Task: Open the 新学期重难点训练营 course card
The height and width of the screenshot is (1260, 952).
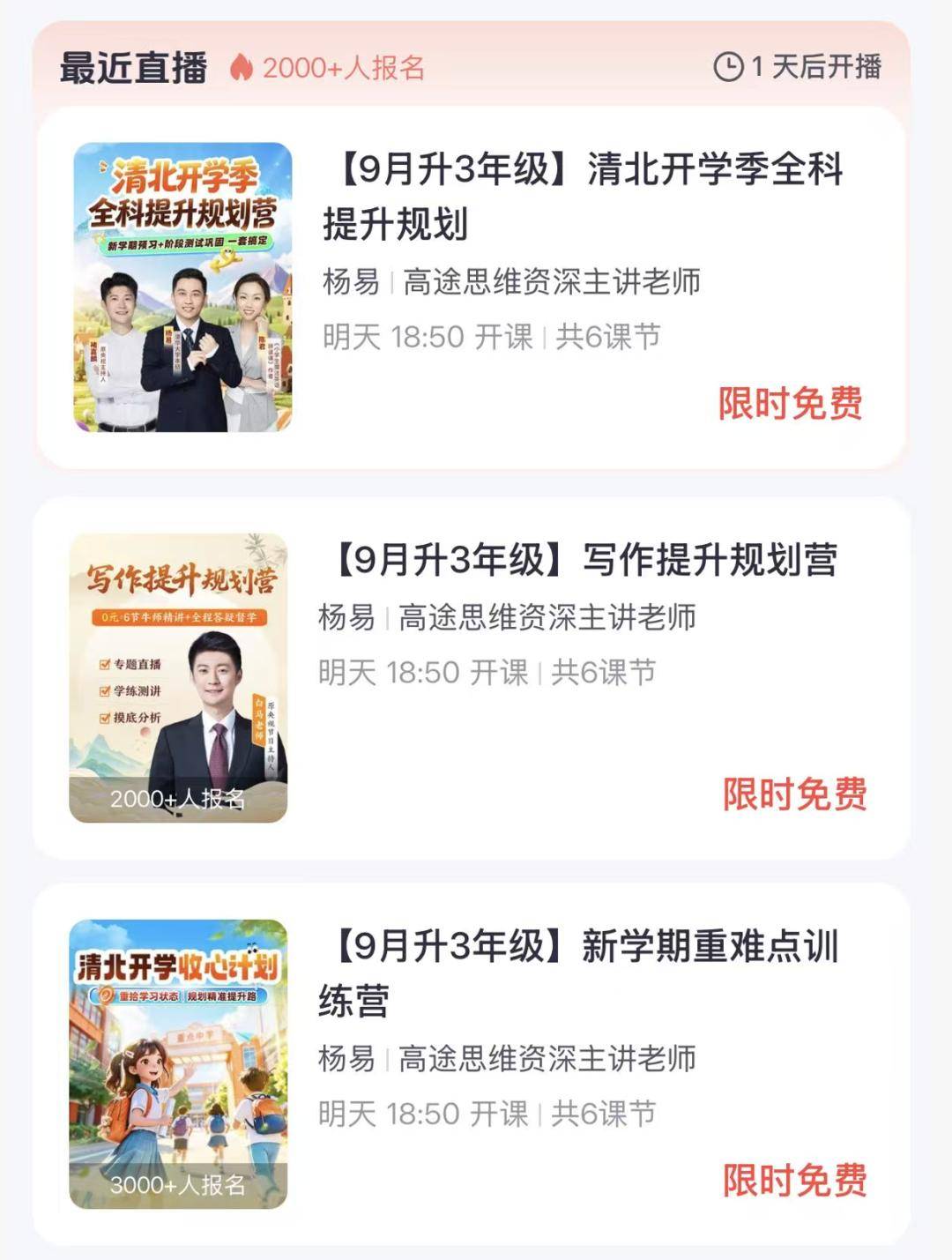Action: pos(471,1063)
